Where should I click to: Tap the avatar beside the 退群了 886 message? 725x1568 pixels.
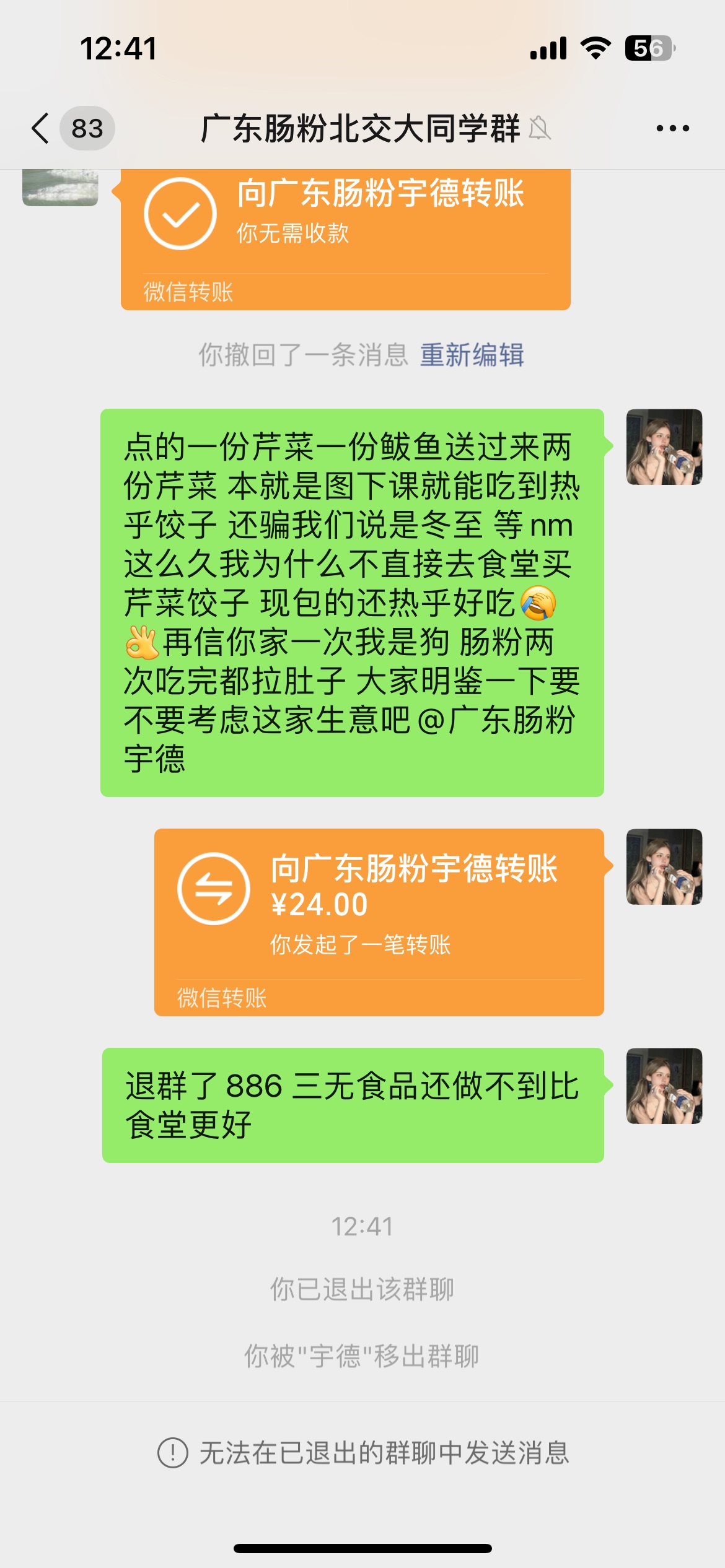[664, 1086]
